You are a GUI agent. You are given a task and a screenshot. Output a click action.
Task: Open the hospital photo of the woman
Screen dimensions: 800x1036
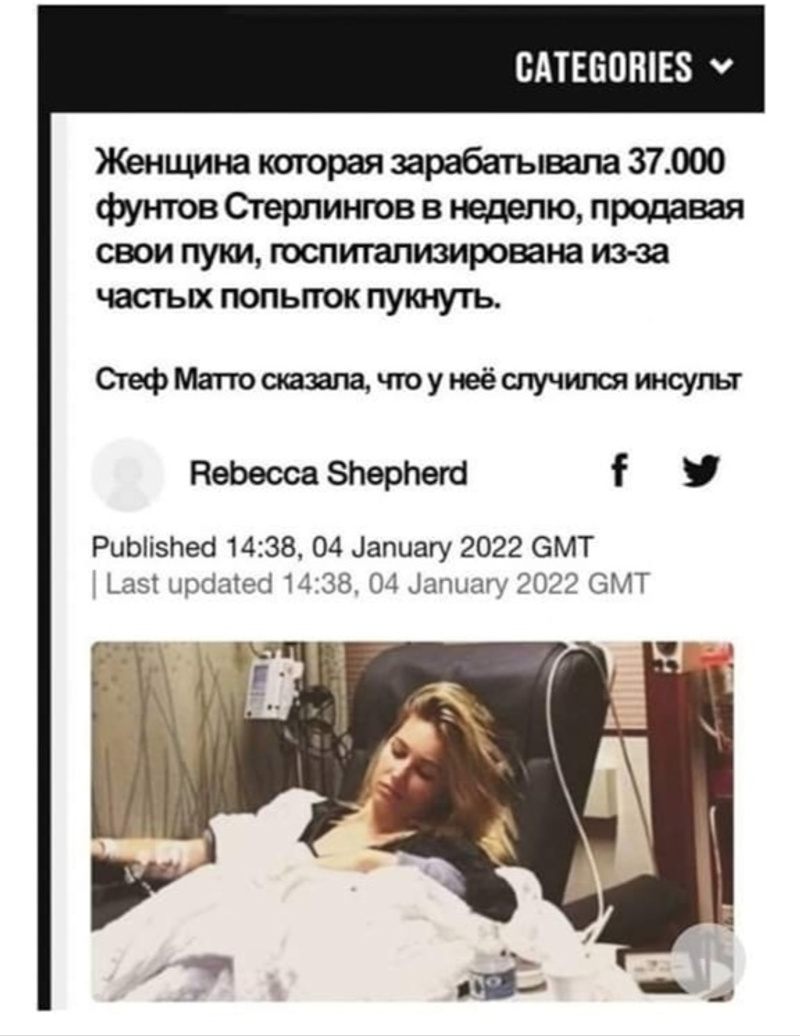412,820
